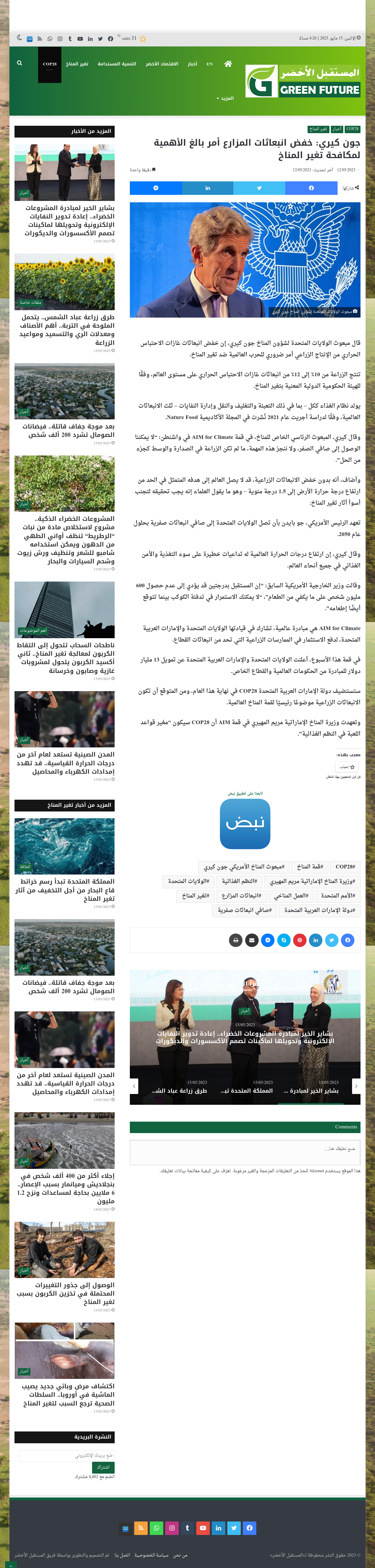Open the search icon in the green header
The width and height of the screenshot is (375, 1568).
pos(20,63)
